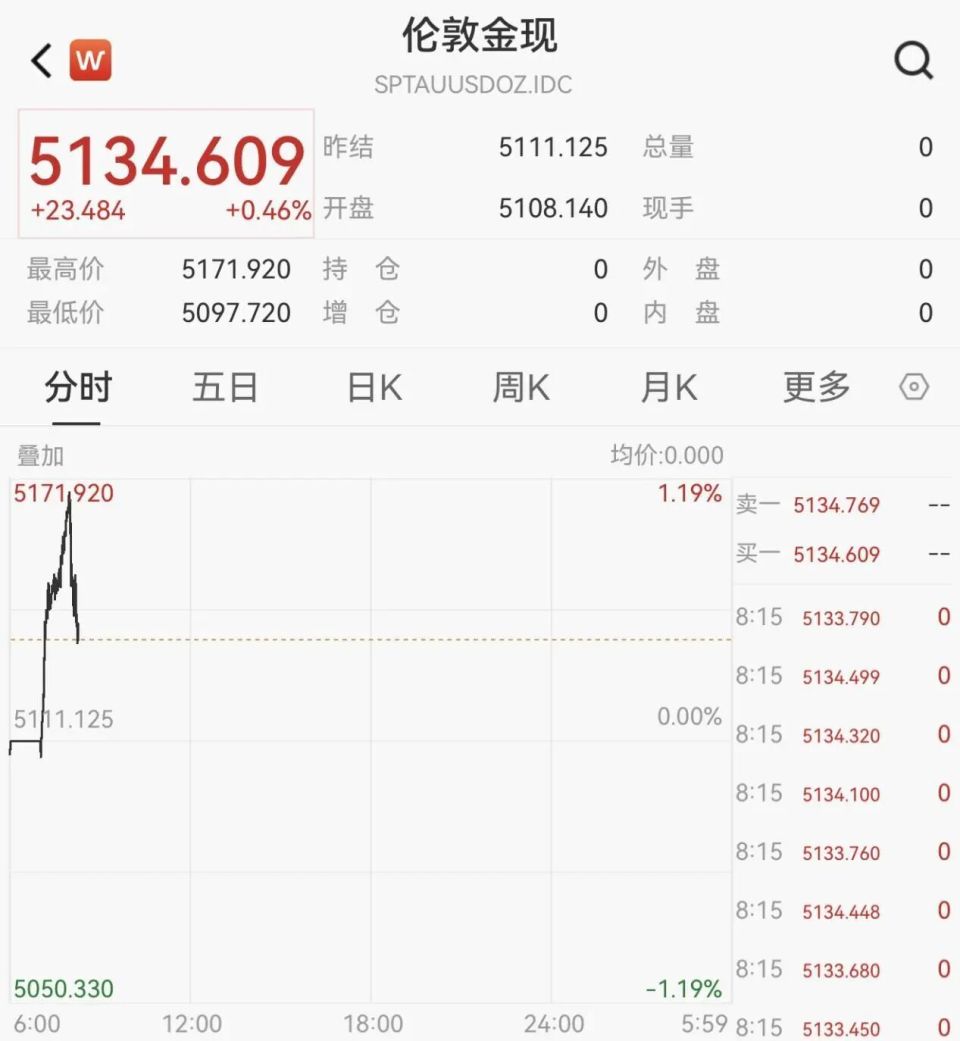This screenshot has width=960, height=1041.
Task: Switch to the 分时 tab
Action: pos(79,387)
